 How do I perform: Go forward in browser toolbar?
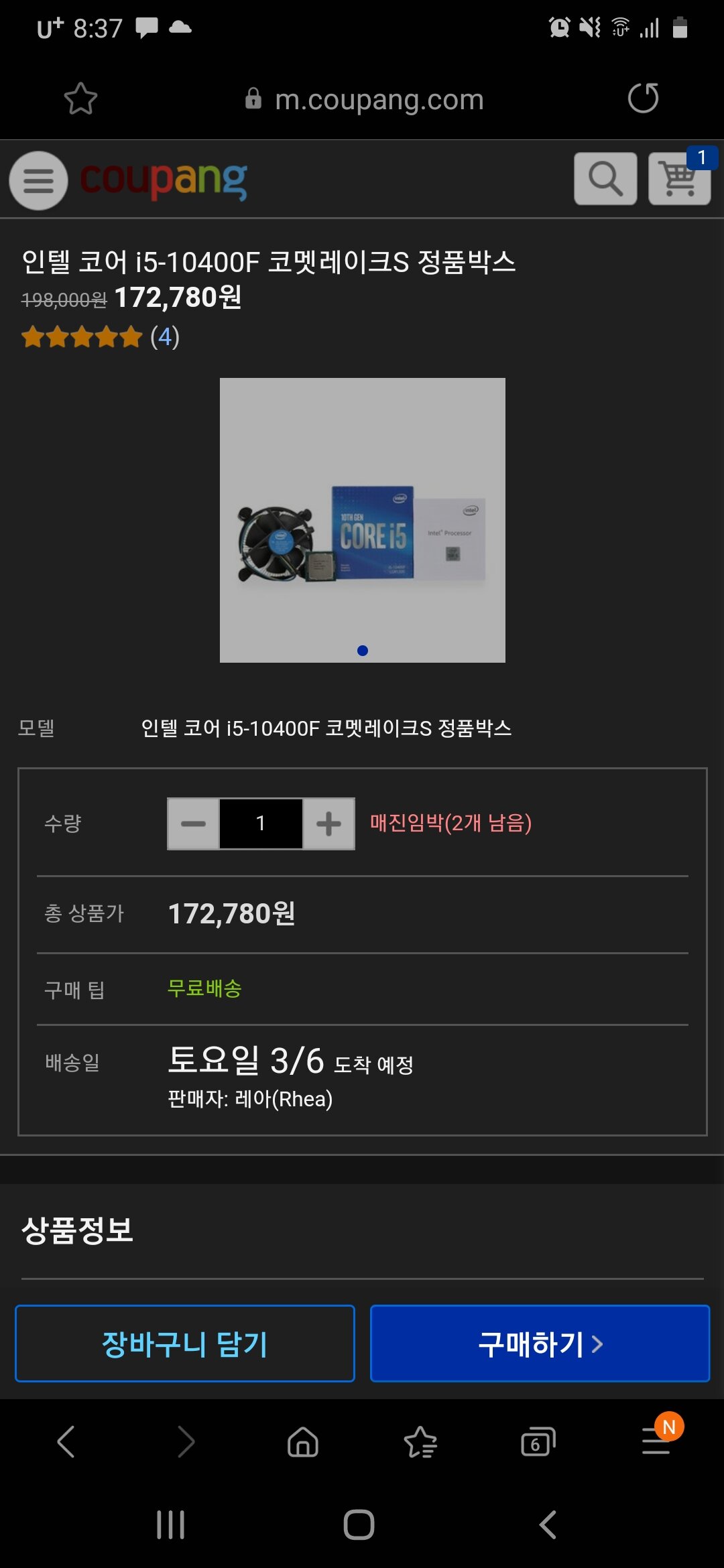(186, 1441)
